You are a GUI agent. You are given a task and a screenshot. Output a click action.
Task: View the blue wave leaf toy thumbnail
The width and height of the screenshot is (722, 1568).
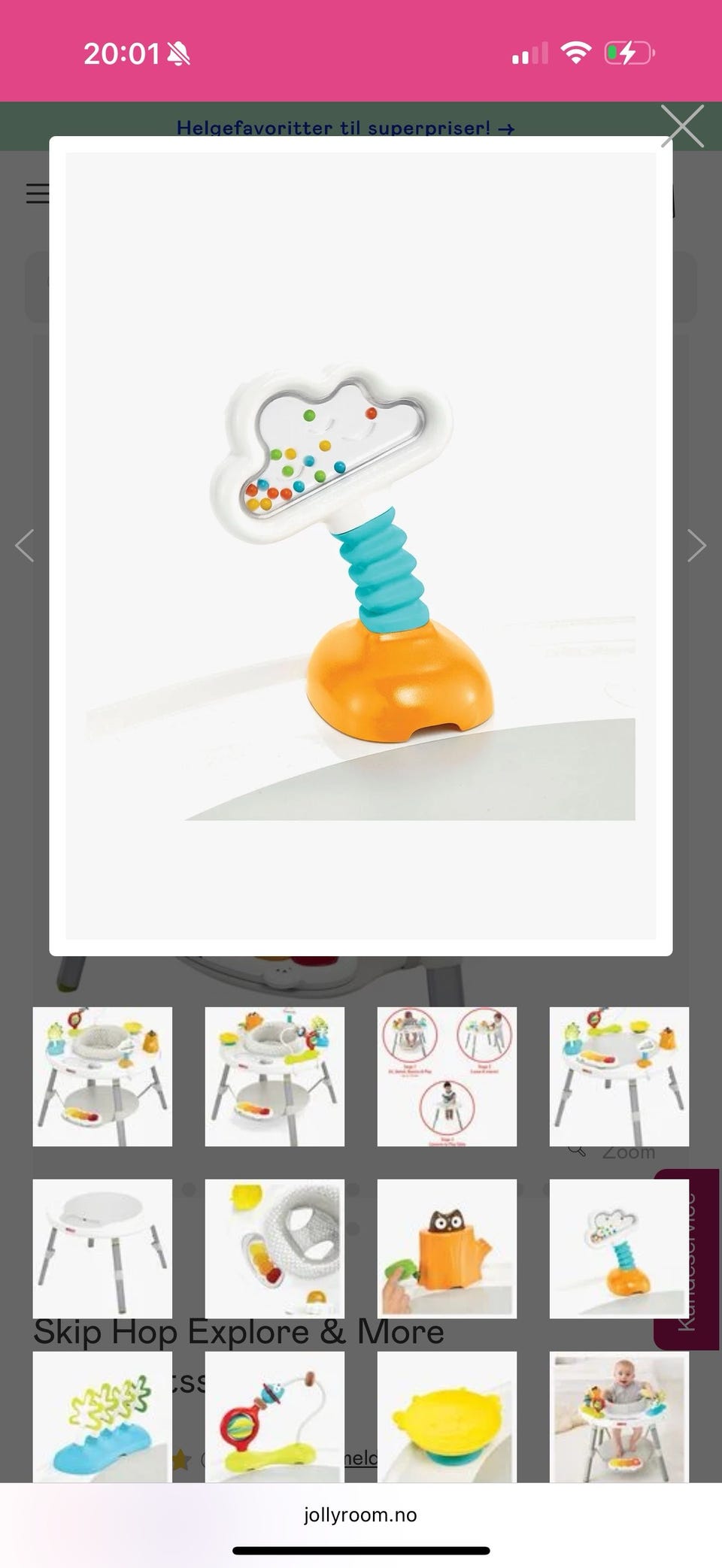tap(102, 1417)
